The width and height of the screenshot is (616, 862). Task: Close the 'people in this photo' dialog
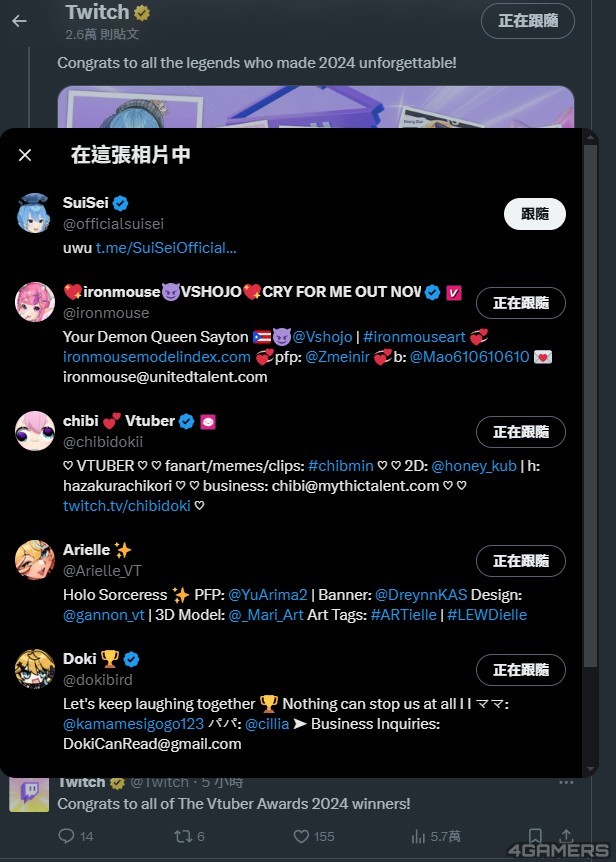tap(25, 155)
